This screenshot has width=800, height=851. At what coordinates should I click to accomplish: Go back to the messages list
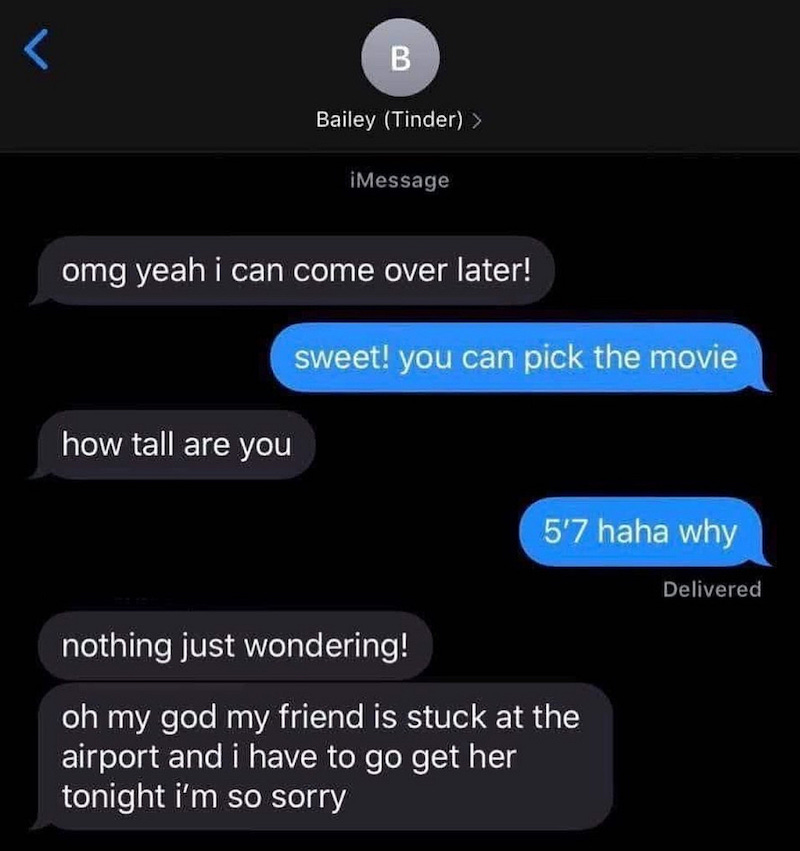[x=37, y=50]
